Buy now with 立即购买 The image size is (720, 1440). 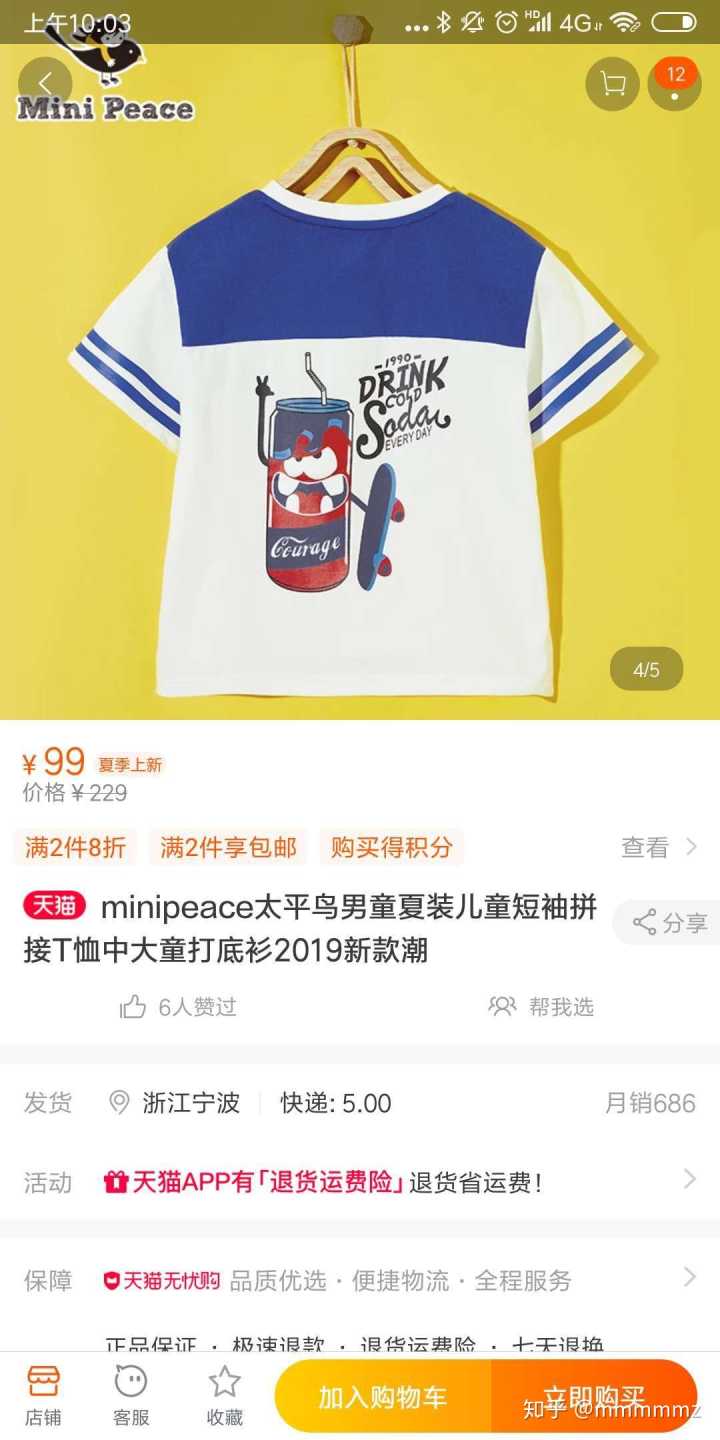(x=594, y=1397)
